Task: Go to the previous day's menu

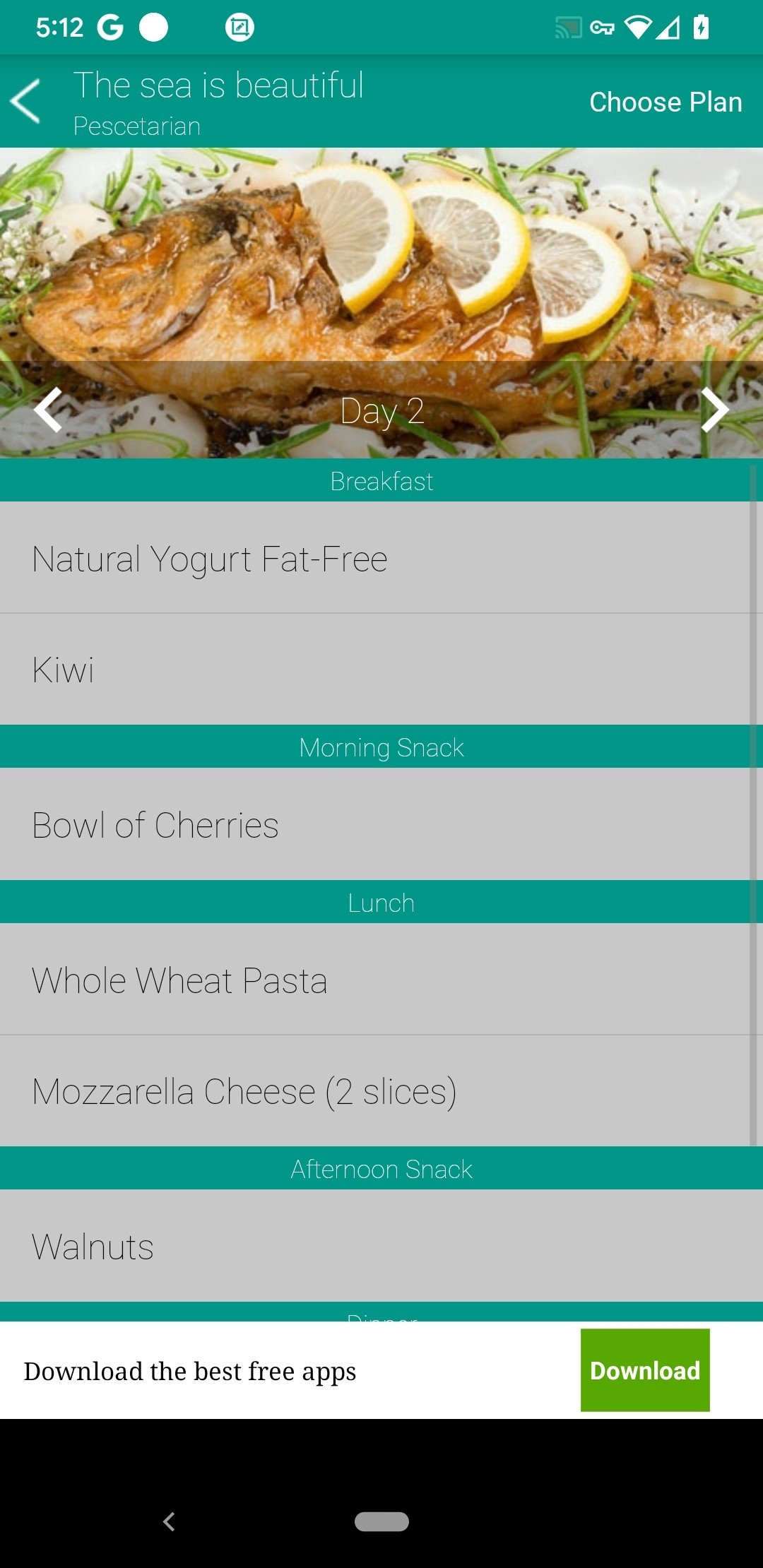Action: 48,410
